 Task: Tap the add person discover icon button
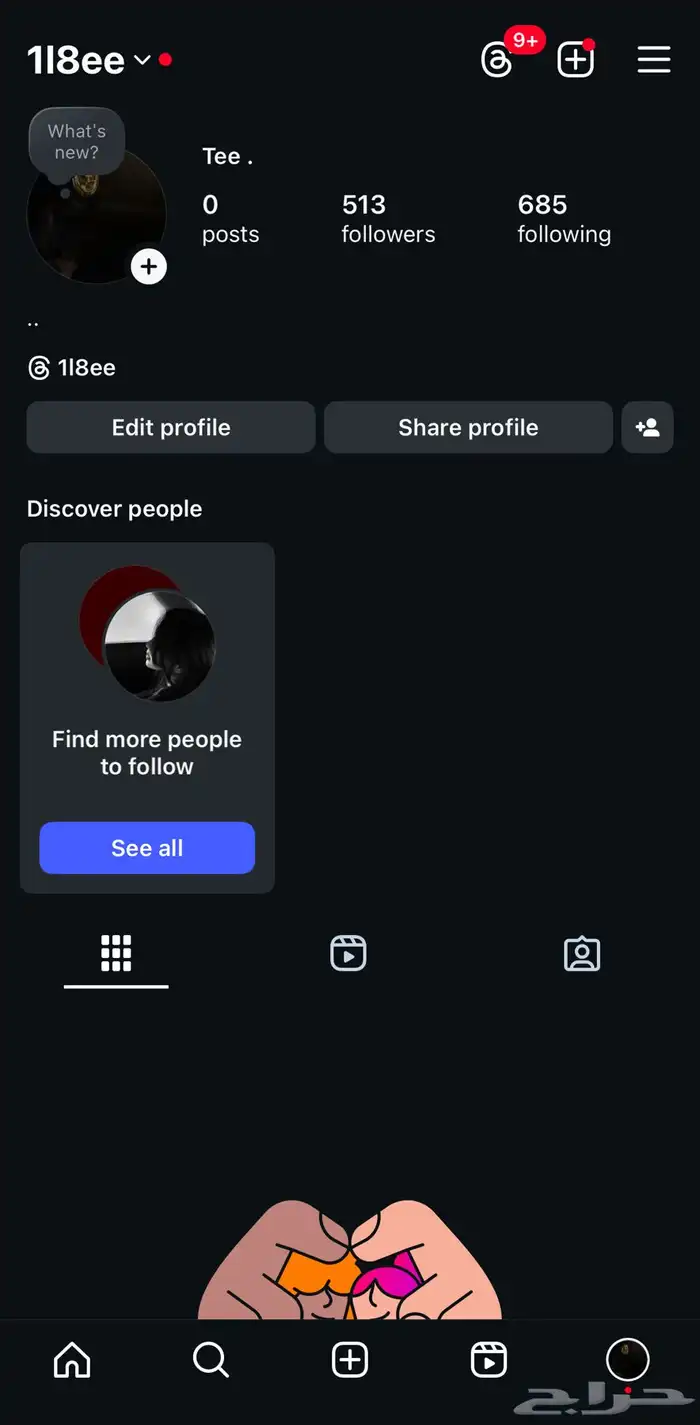pyautogui.click(x=647, y=428)
